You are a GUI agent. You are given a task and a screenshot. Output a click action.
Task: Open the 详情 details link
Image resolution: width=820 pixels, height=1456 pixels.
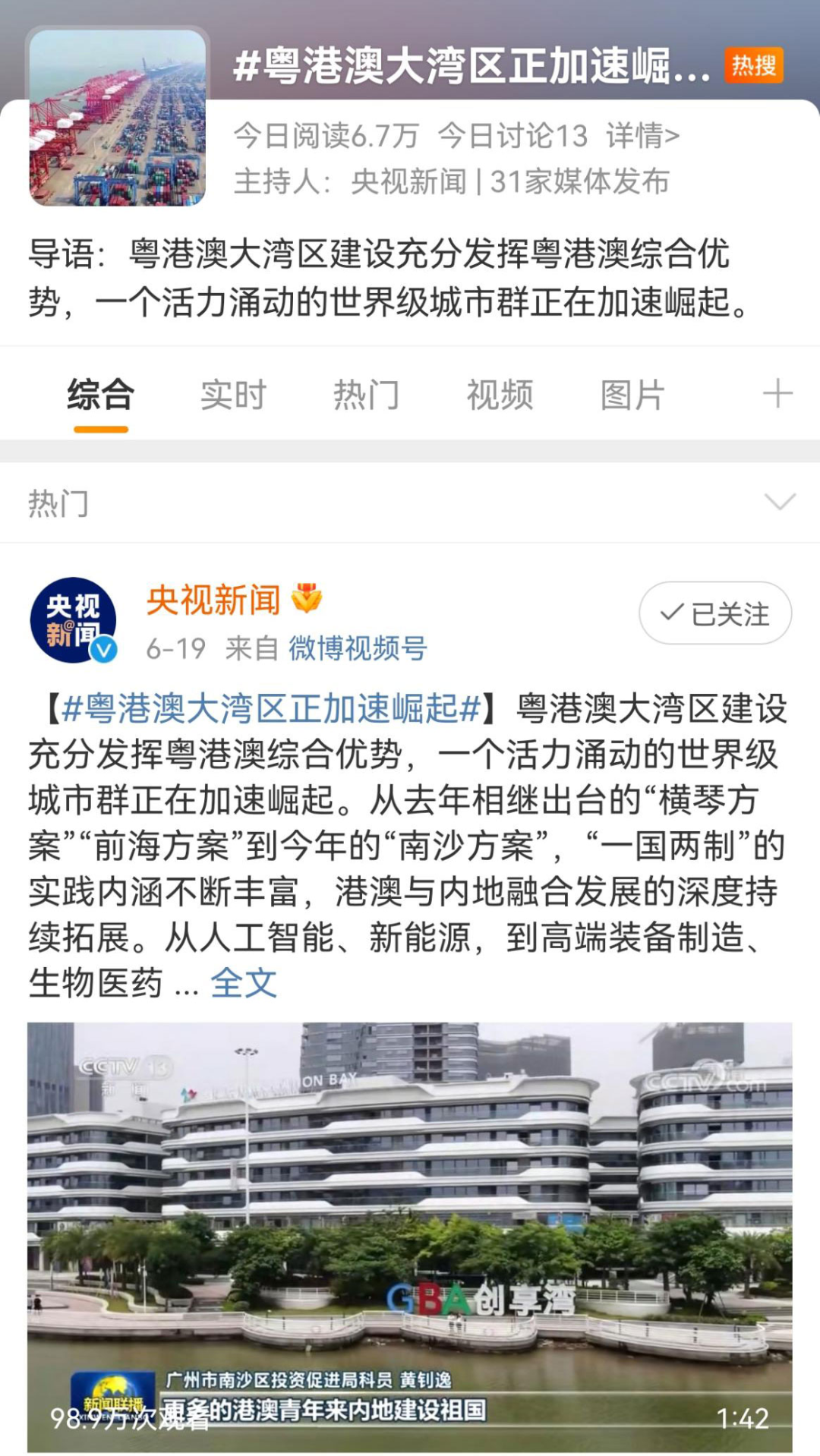tap(642, 136)
